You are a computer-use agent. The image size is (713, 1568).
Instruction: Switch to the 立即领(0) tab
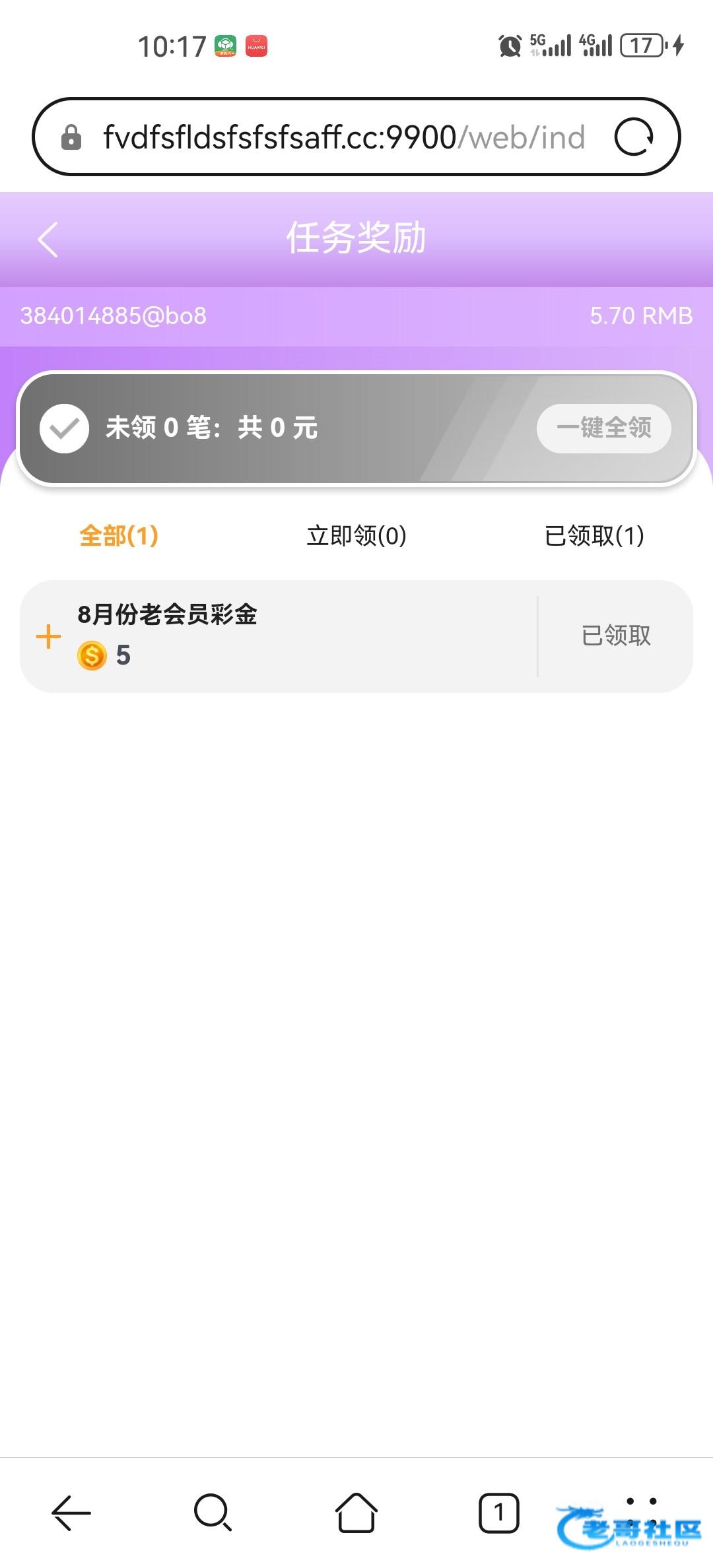click(356, 536)
